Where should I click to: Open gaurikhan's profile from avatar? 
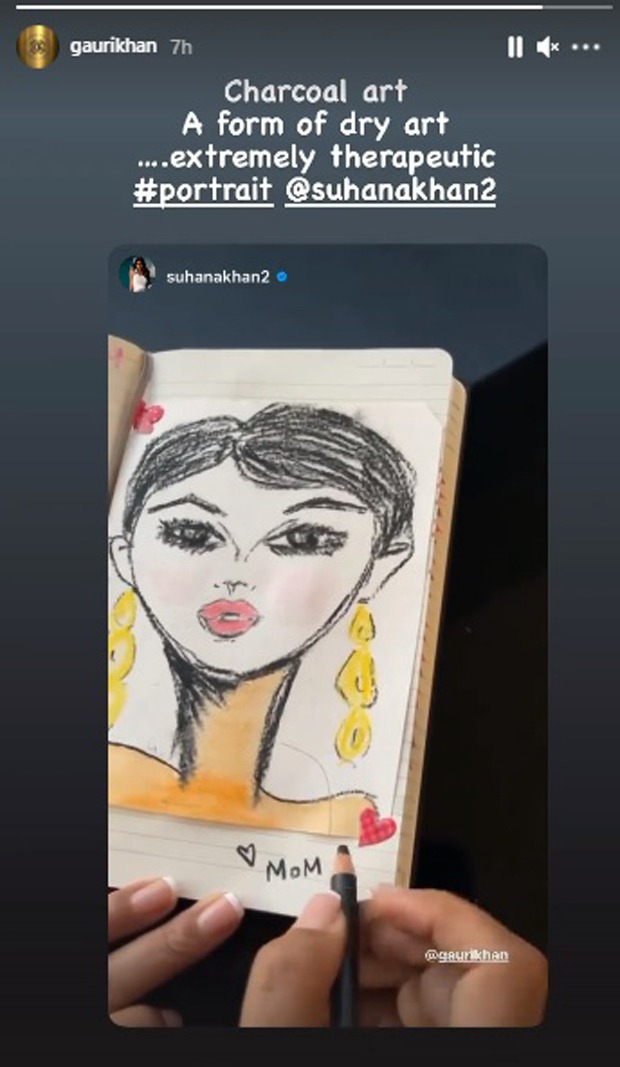37,47
